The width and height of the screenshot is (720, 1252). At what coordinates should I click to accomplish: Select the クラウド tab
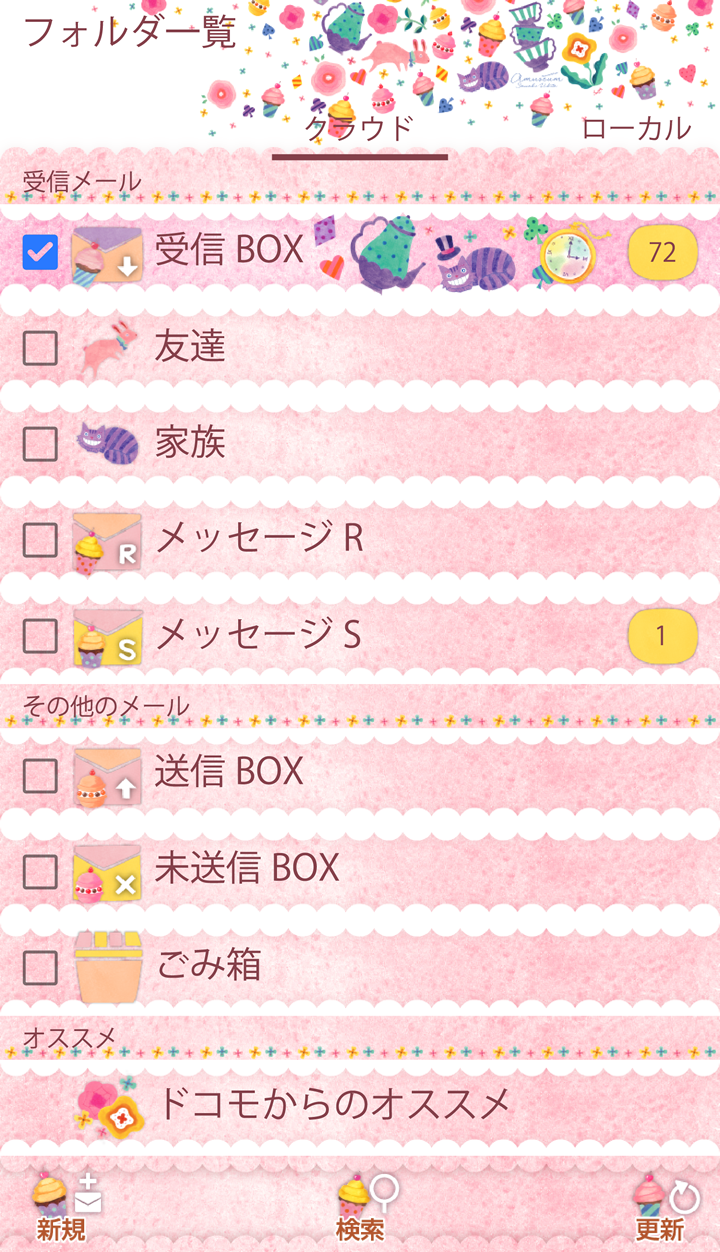pyautogui.click(x=359, y=128)
